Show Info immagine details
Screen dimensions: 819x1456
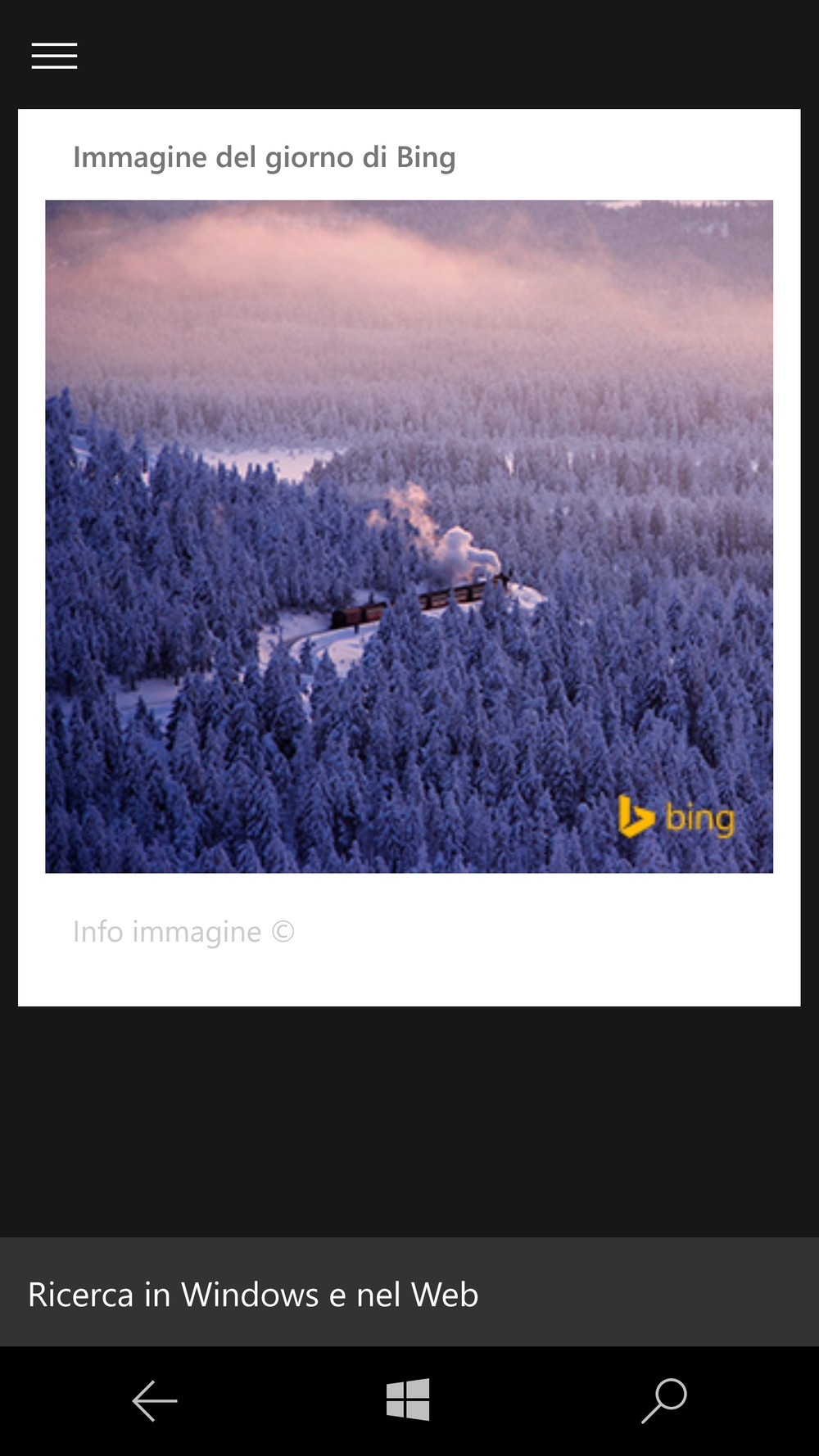[183, 932]
